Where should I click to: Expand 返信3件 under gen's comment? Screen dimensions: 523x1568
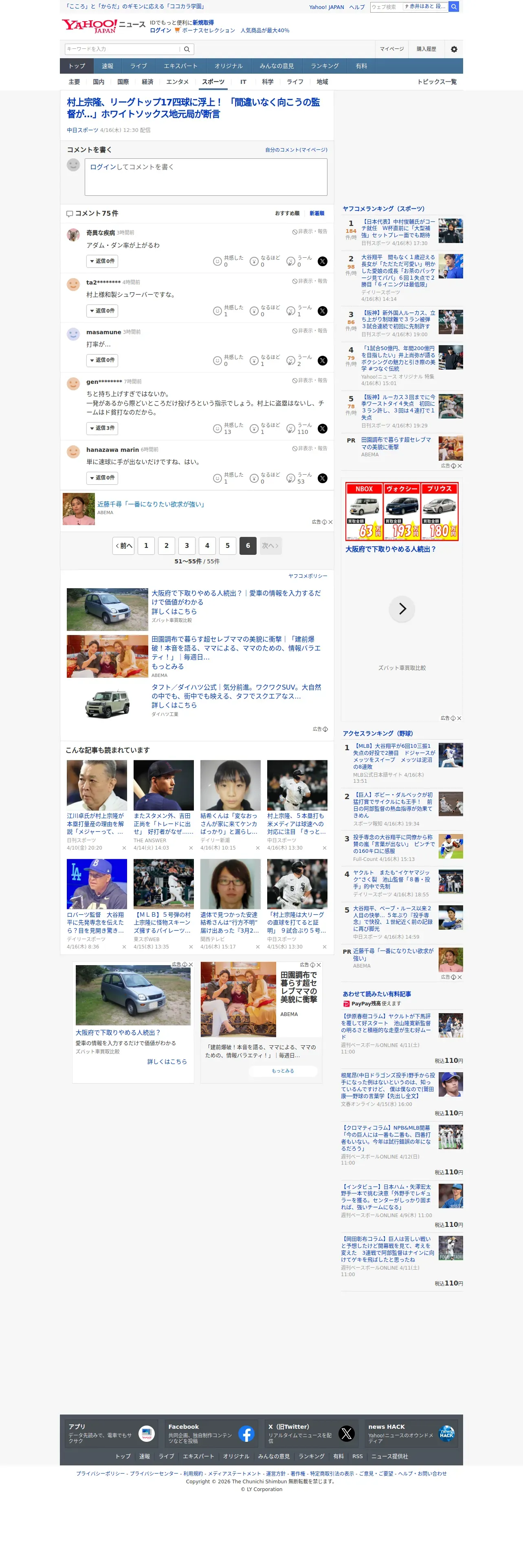(x=102, y=429)
